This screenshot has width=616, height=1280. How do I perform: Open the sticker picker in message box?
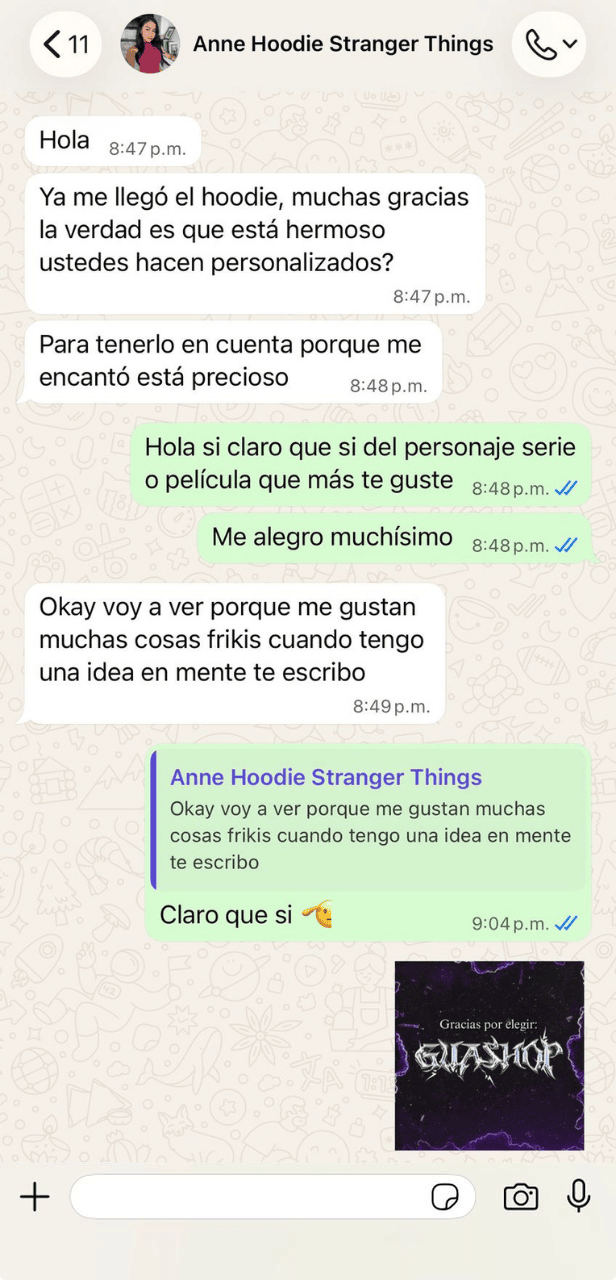pos(444,1196)
